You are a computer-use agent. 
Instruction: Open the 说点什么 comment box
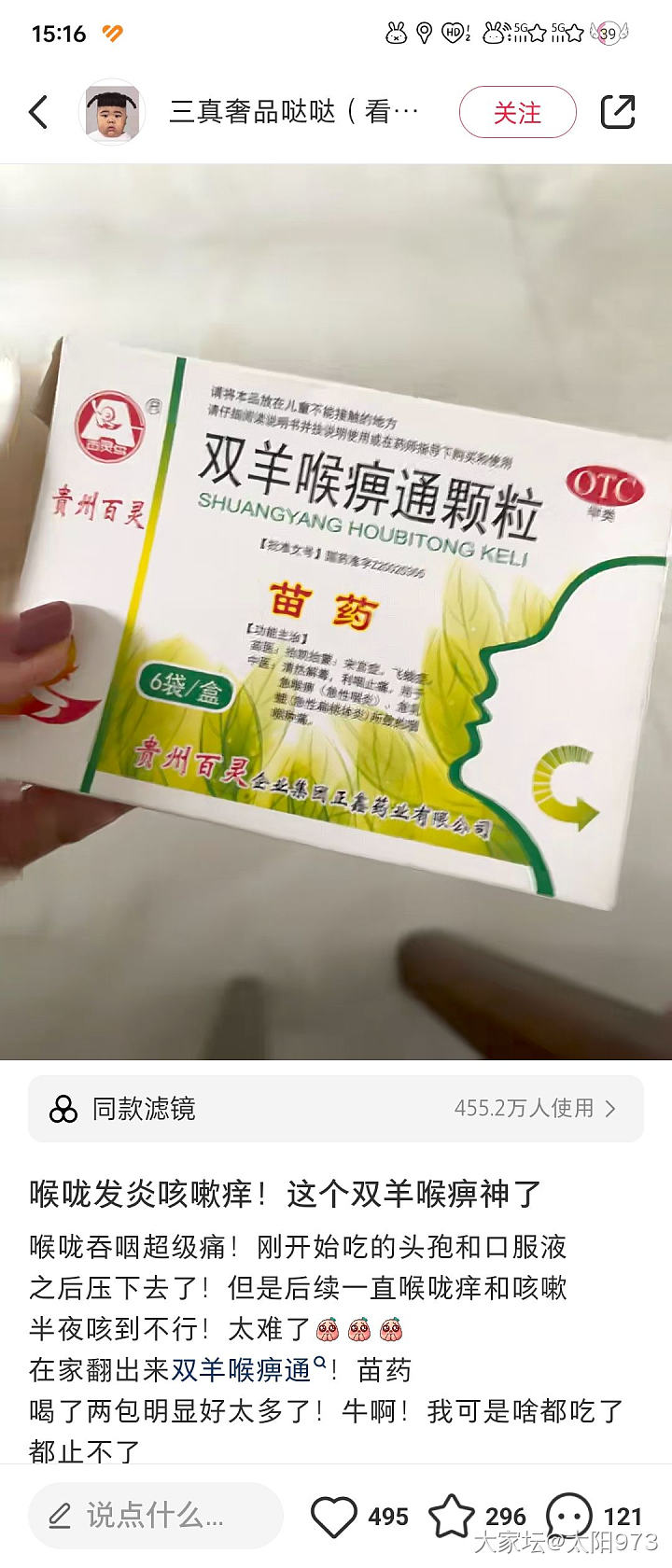(x=156, y=1515)
